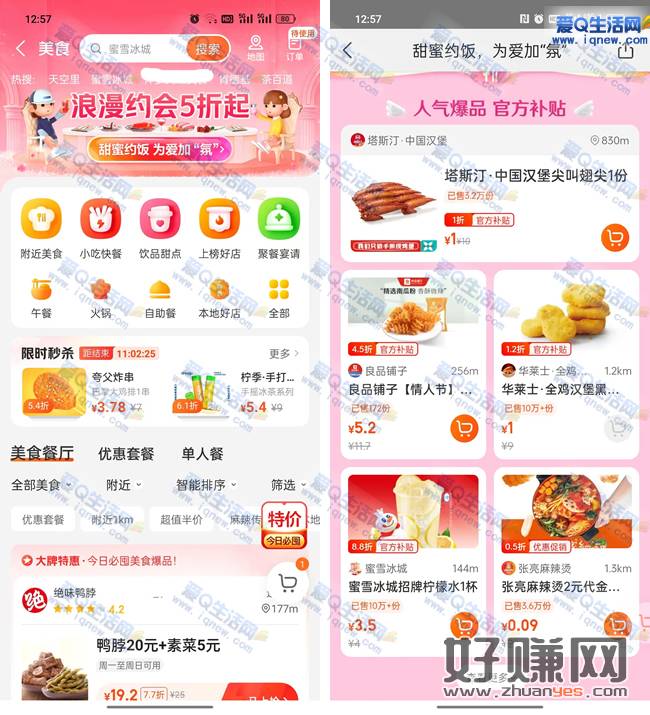Open the 订单 orders icon
This screenshot has width=650, height=715.
coord(295,48)
